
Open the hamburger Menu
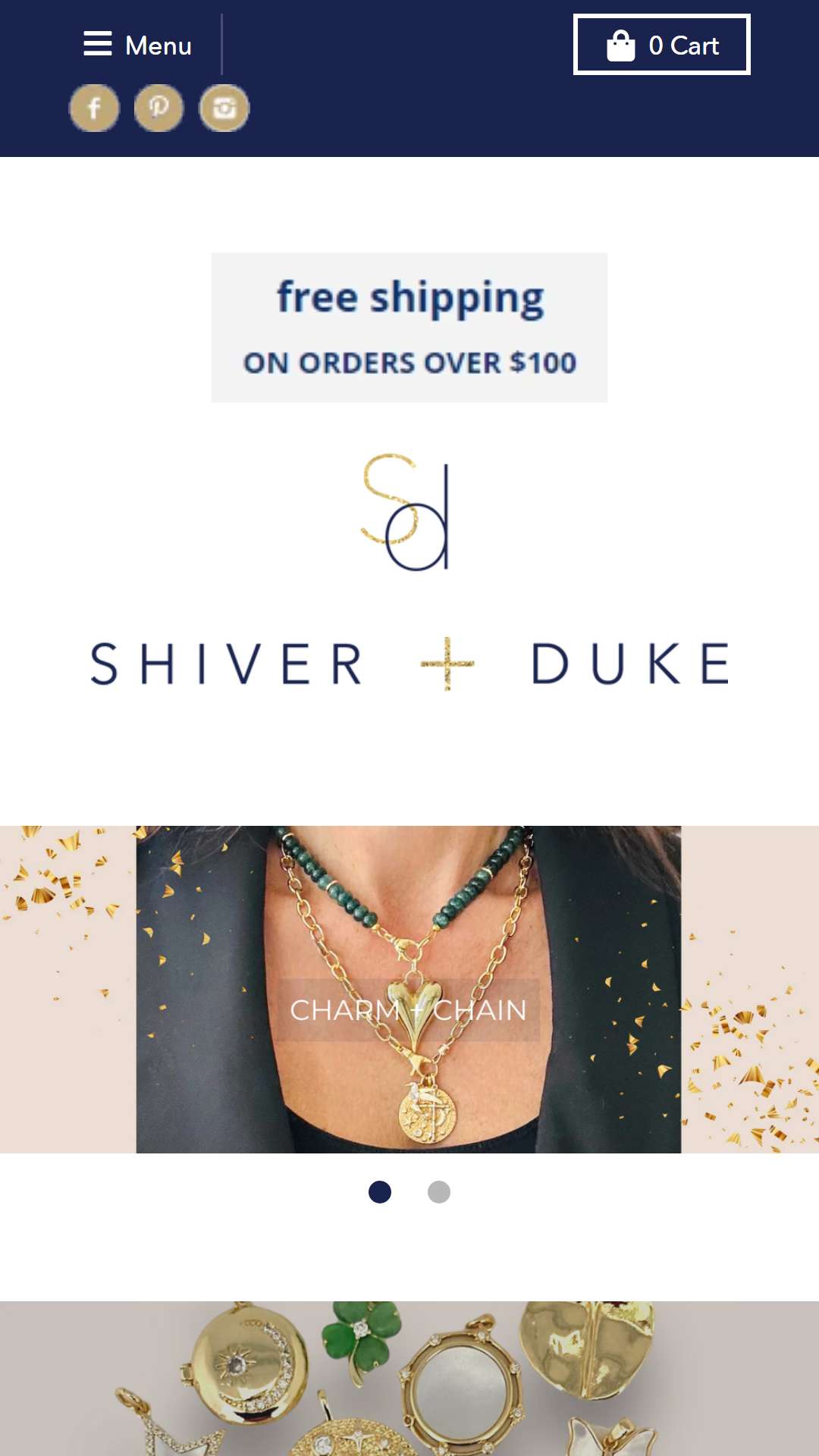click(x=137, y=45)
